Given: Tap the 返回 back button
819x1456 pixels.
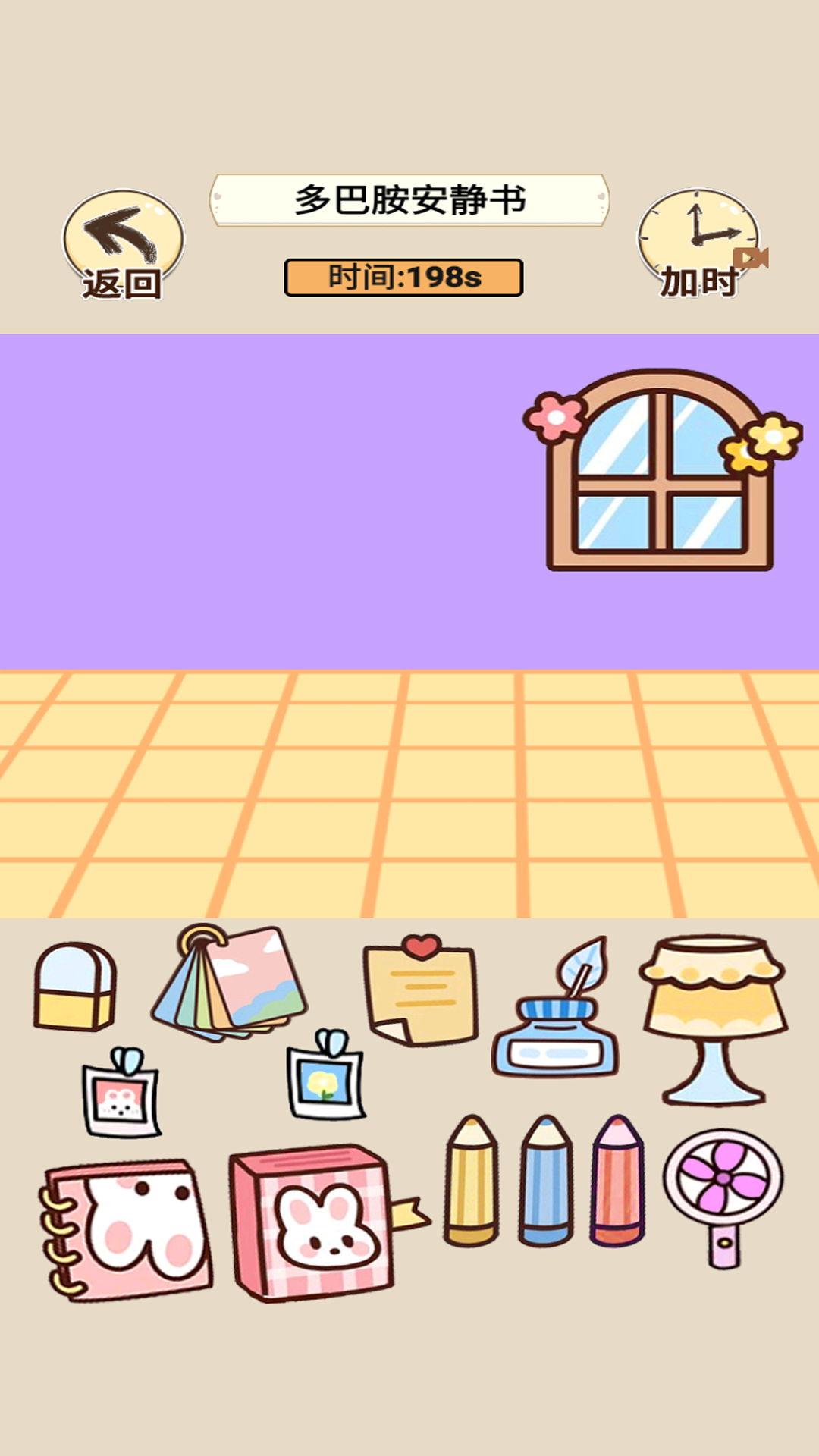Looking at the screenshot, I should tap(123, 244).
